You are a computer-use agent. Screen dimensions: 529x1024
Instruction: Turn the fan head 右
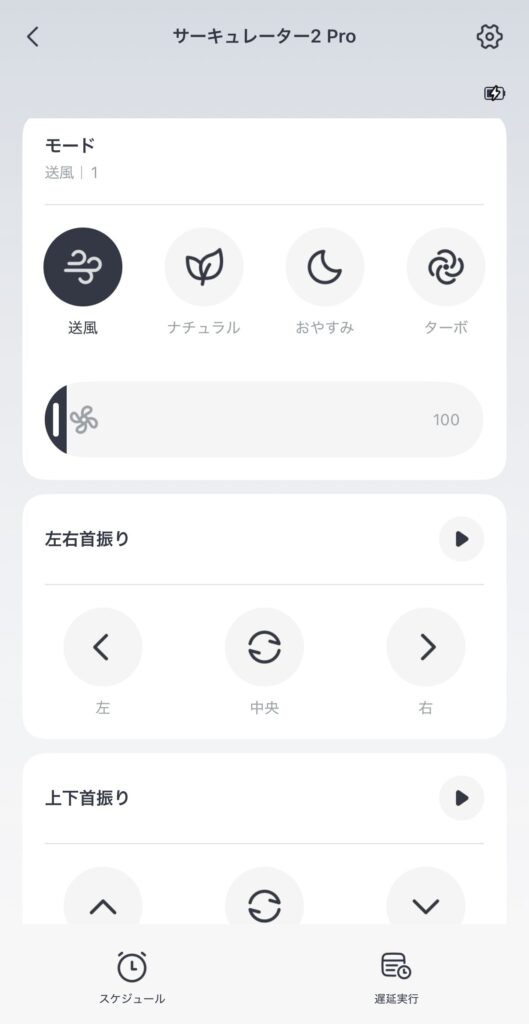pos(426,647)
